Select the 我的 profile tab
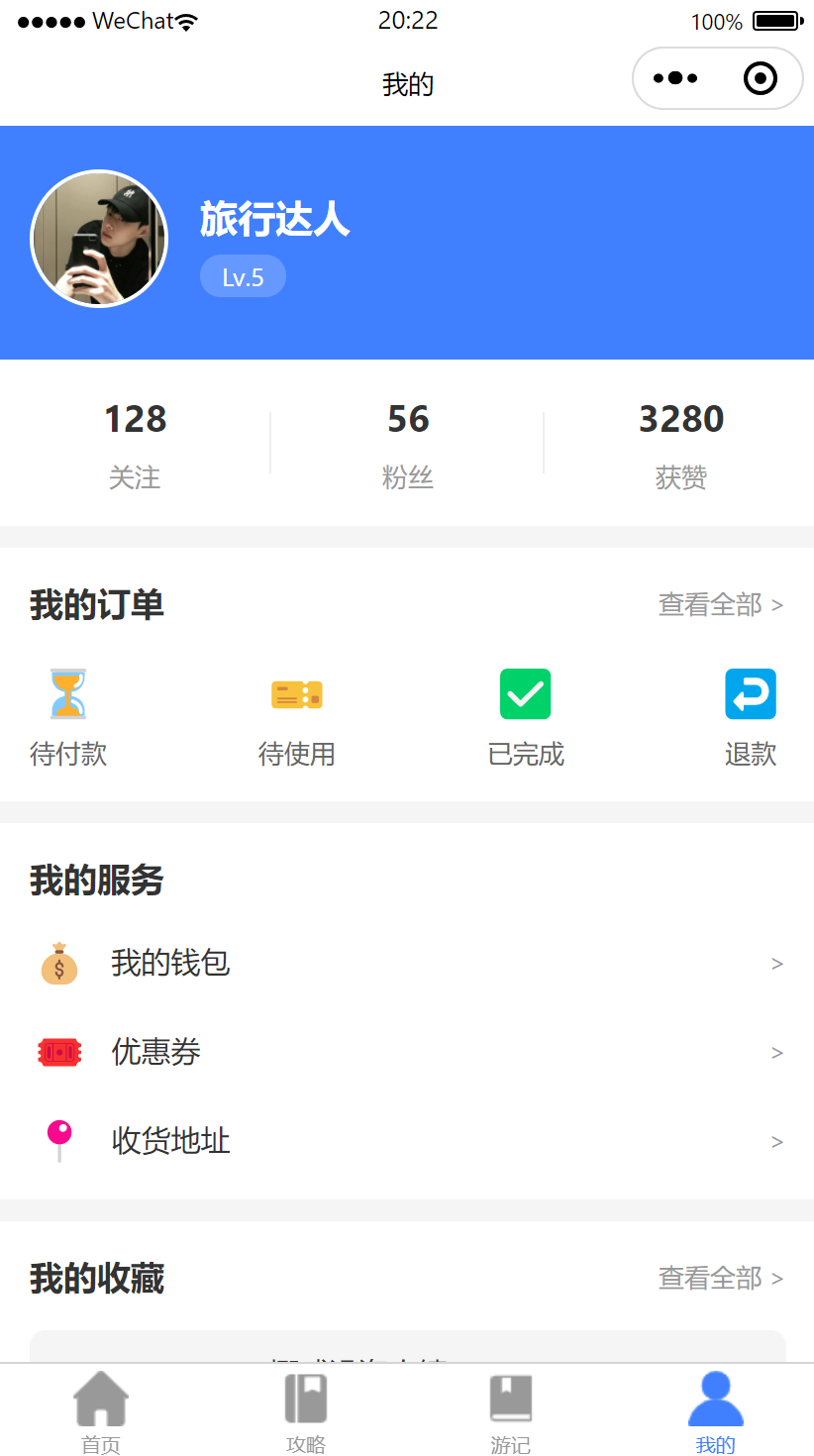The image size is (814, 1456). pyautogui.click(x=715, y=1410)
